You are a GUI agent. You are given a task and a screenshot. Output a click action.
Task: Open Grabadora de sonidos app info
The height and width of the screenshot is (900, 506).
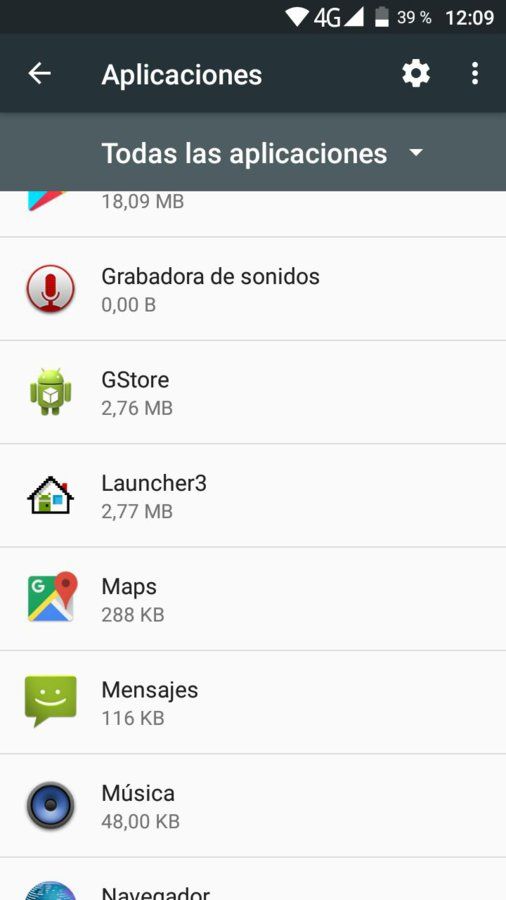pyautogui.click(x=253, y=289)
